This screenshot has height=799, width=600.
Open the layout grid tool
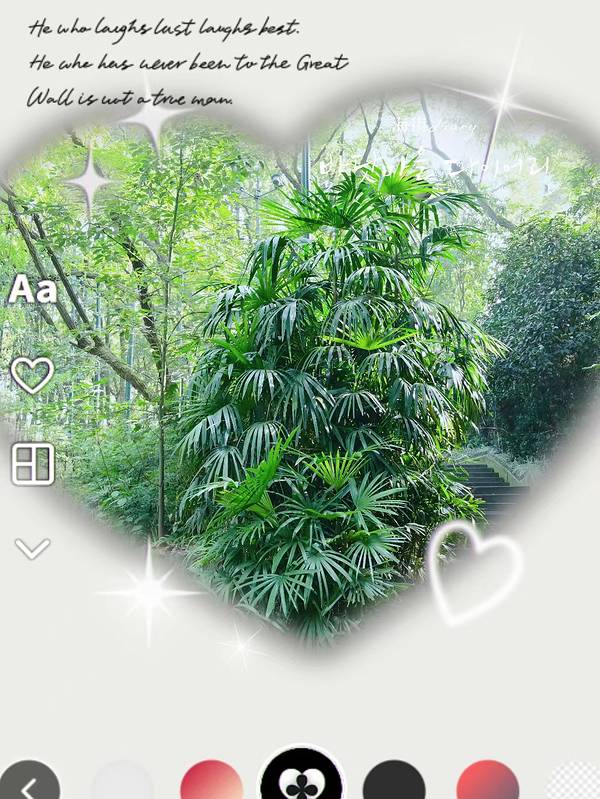(x=32, y=465)
